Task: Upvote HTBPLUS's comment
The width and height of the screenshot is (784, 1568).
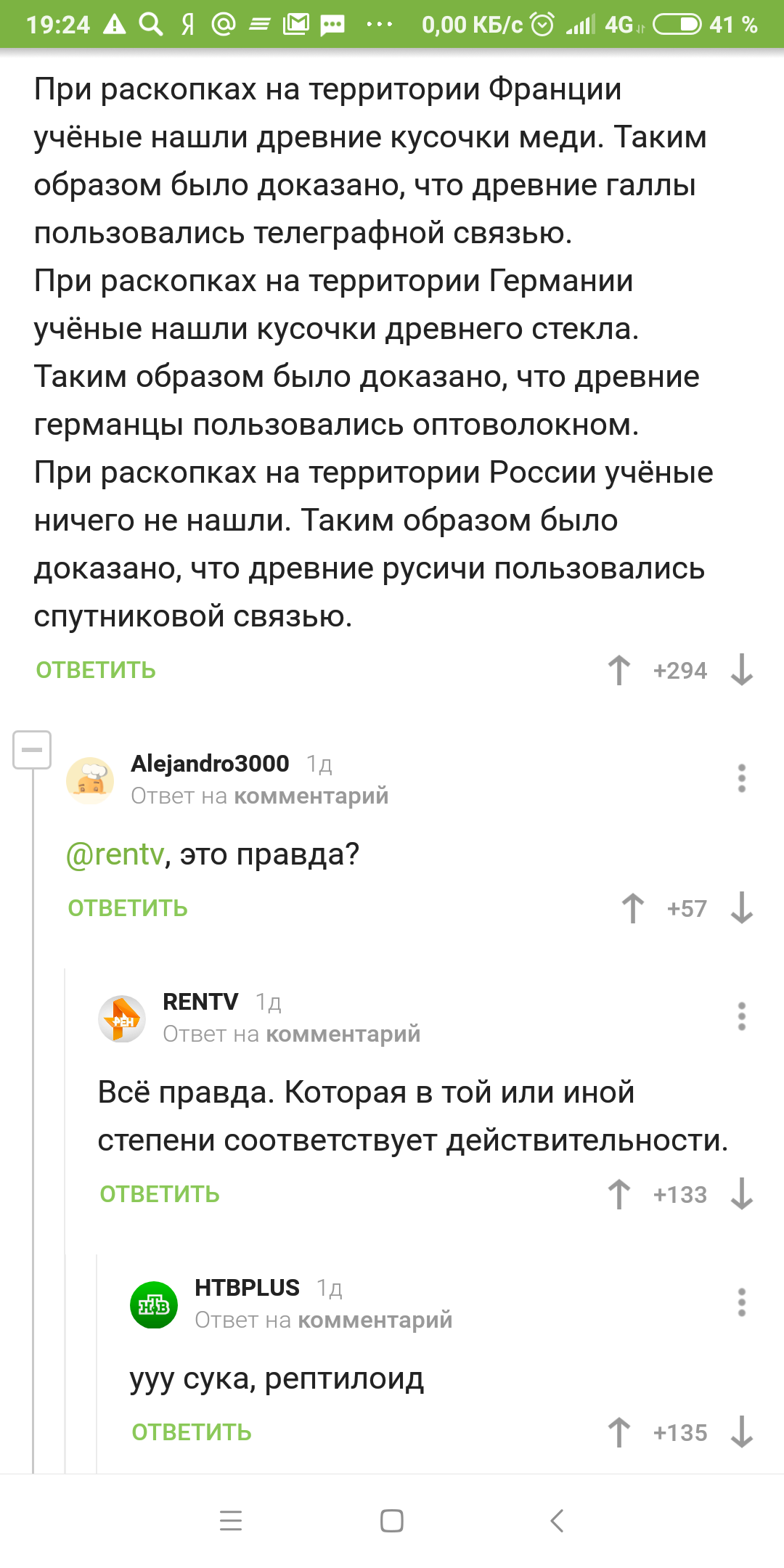Action: (x=619, y=1432)
